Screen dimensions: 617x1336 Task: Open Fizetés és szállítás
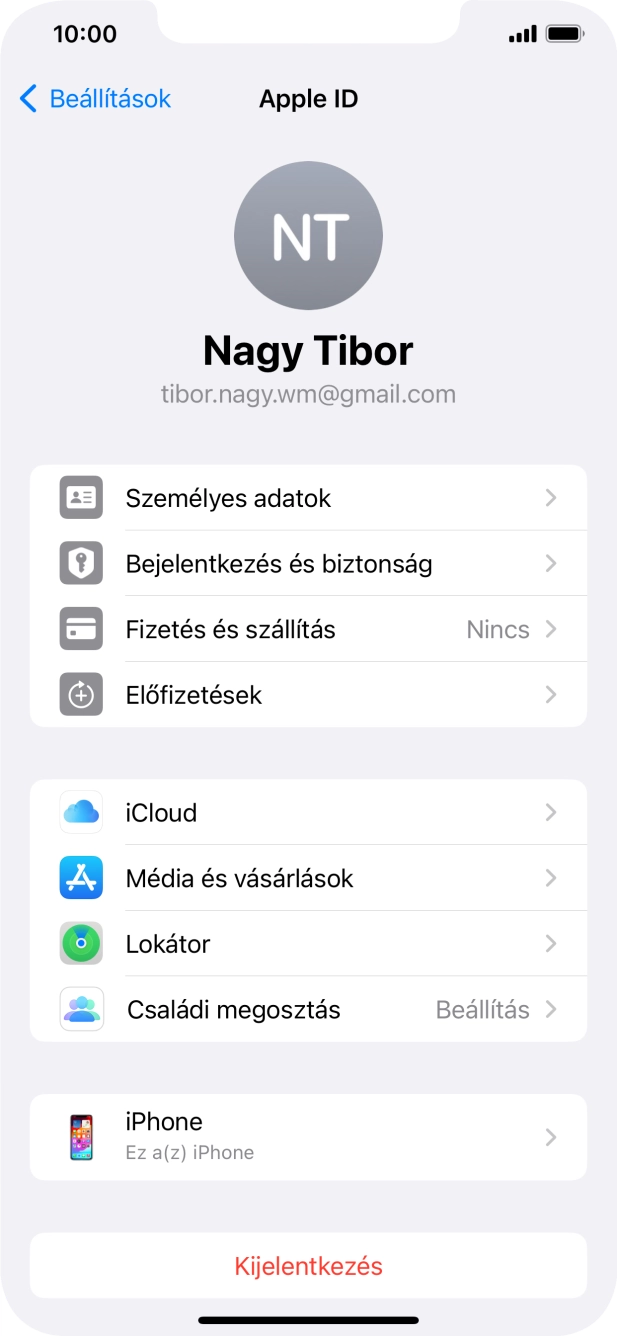click(308, 629)
